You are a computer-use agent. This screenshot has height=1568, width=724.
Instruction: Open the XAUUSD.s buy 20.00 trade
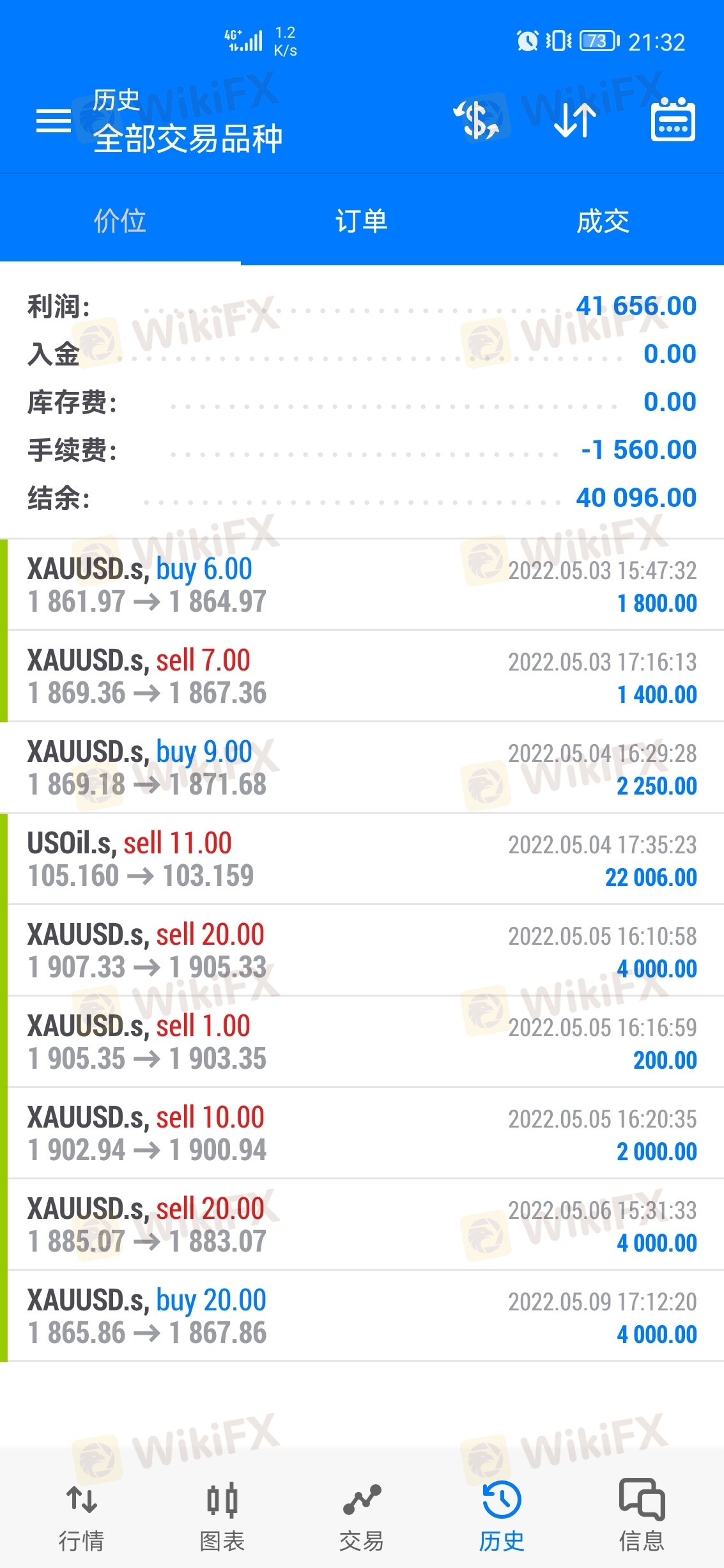(362, 1316)
